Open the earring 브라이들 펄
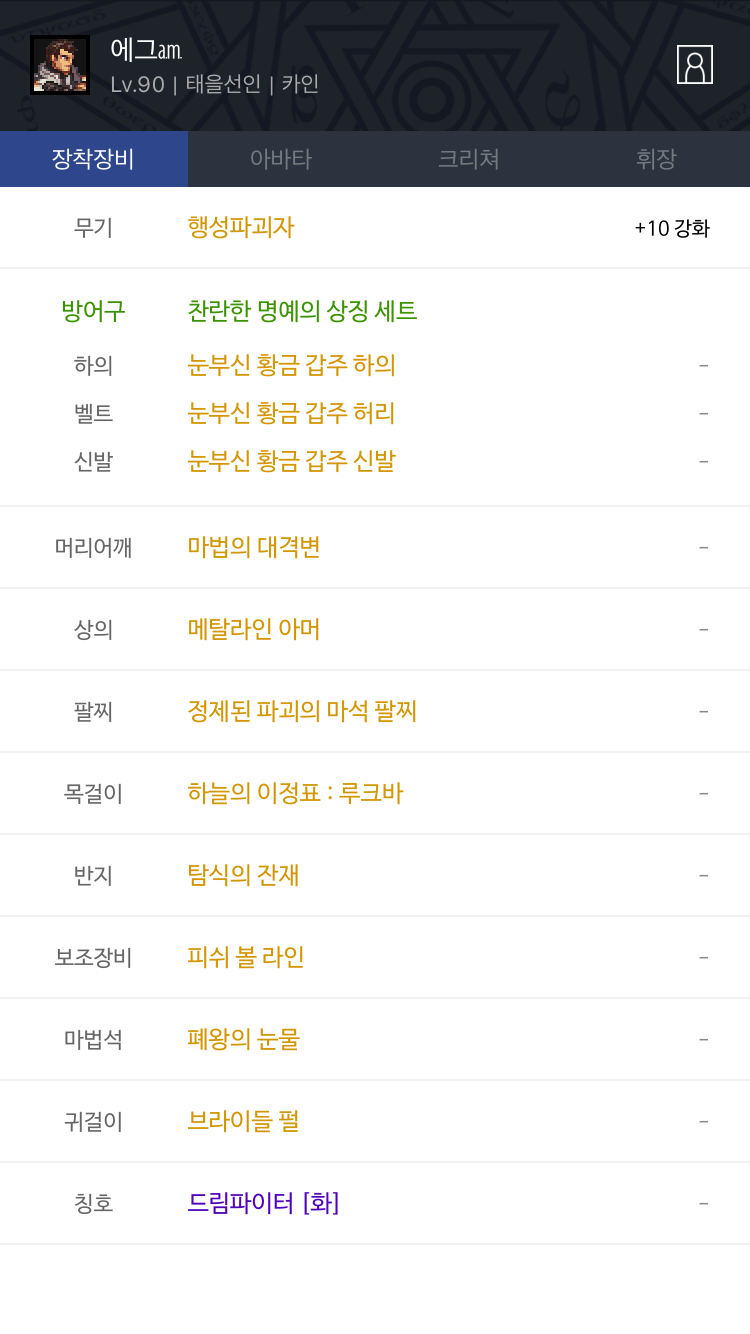Image resolution: width=750 pixels, height=1334 pixels. pos(243,1121)
